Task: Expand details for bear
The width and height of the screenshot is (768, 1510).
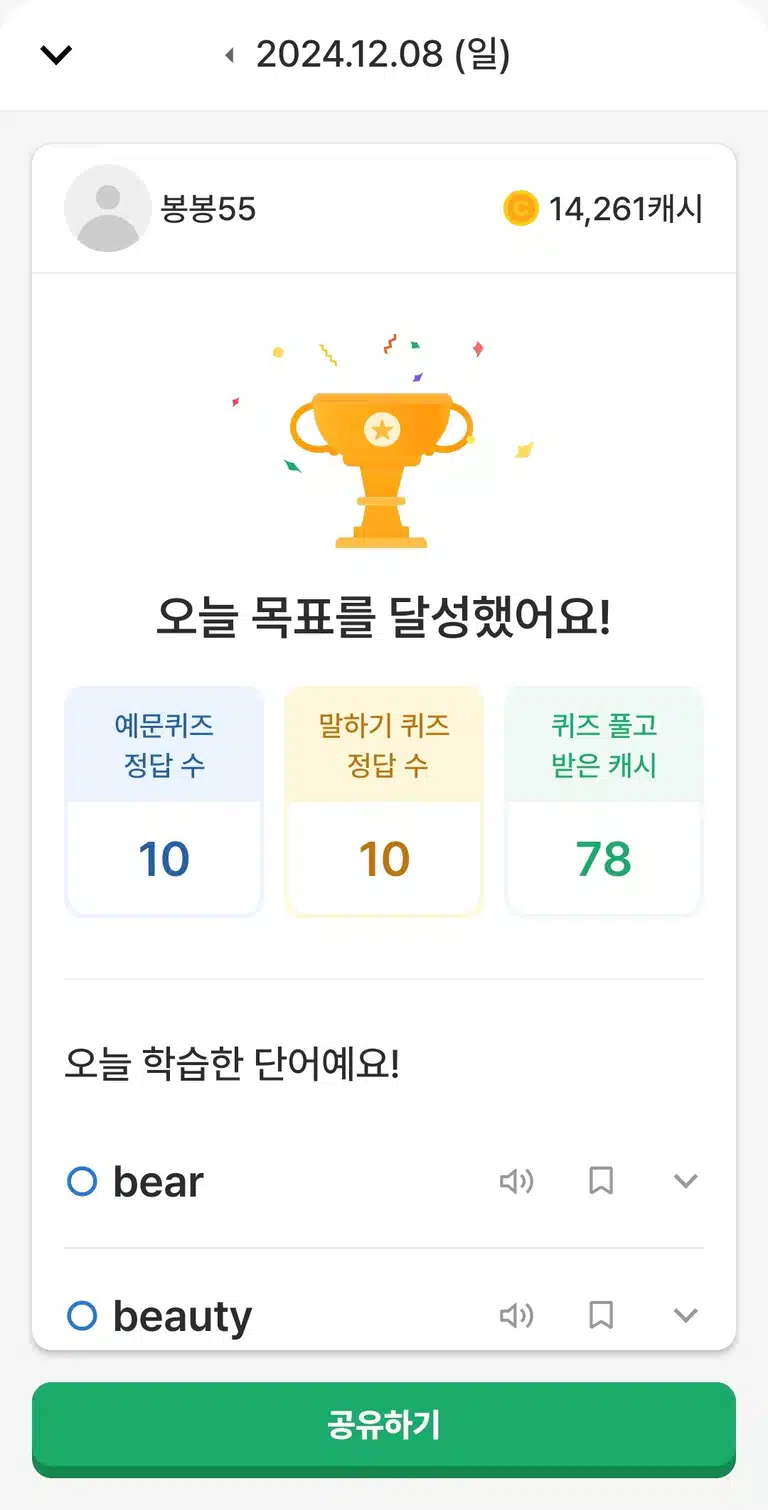Action: [x=686, y=1182]
